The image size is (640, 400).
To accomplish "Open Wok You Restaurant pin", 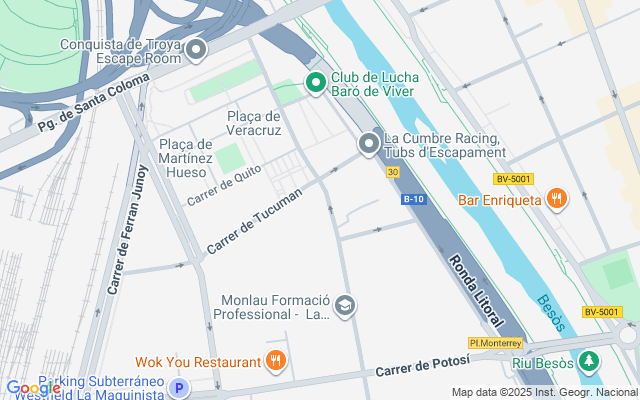I will point(275,360).
